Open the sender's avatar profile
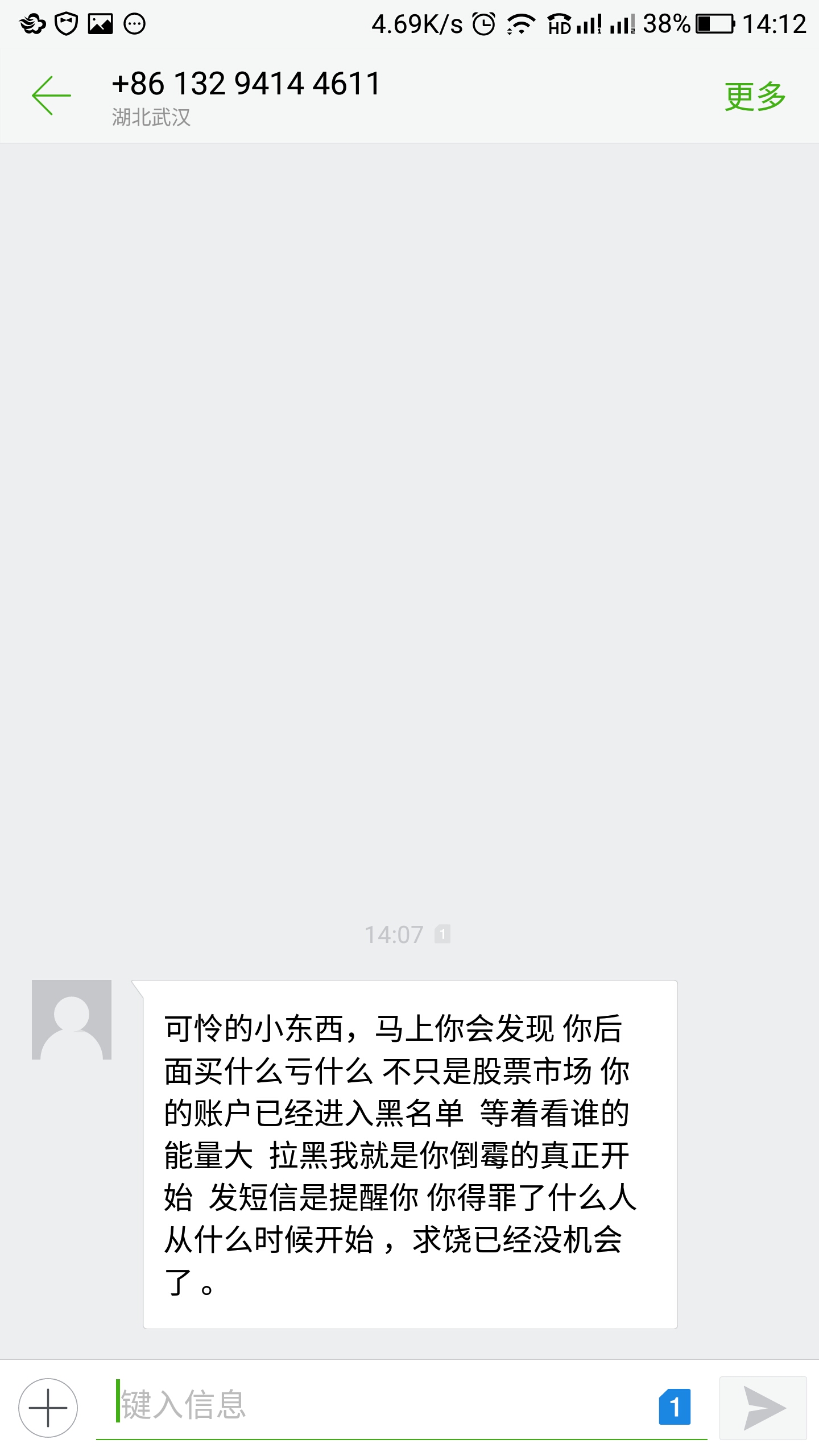This screenshot has width=819, height=1456. (72, 1020)
